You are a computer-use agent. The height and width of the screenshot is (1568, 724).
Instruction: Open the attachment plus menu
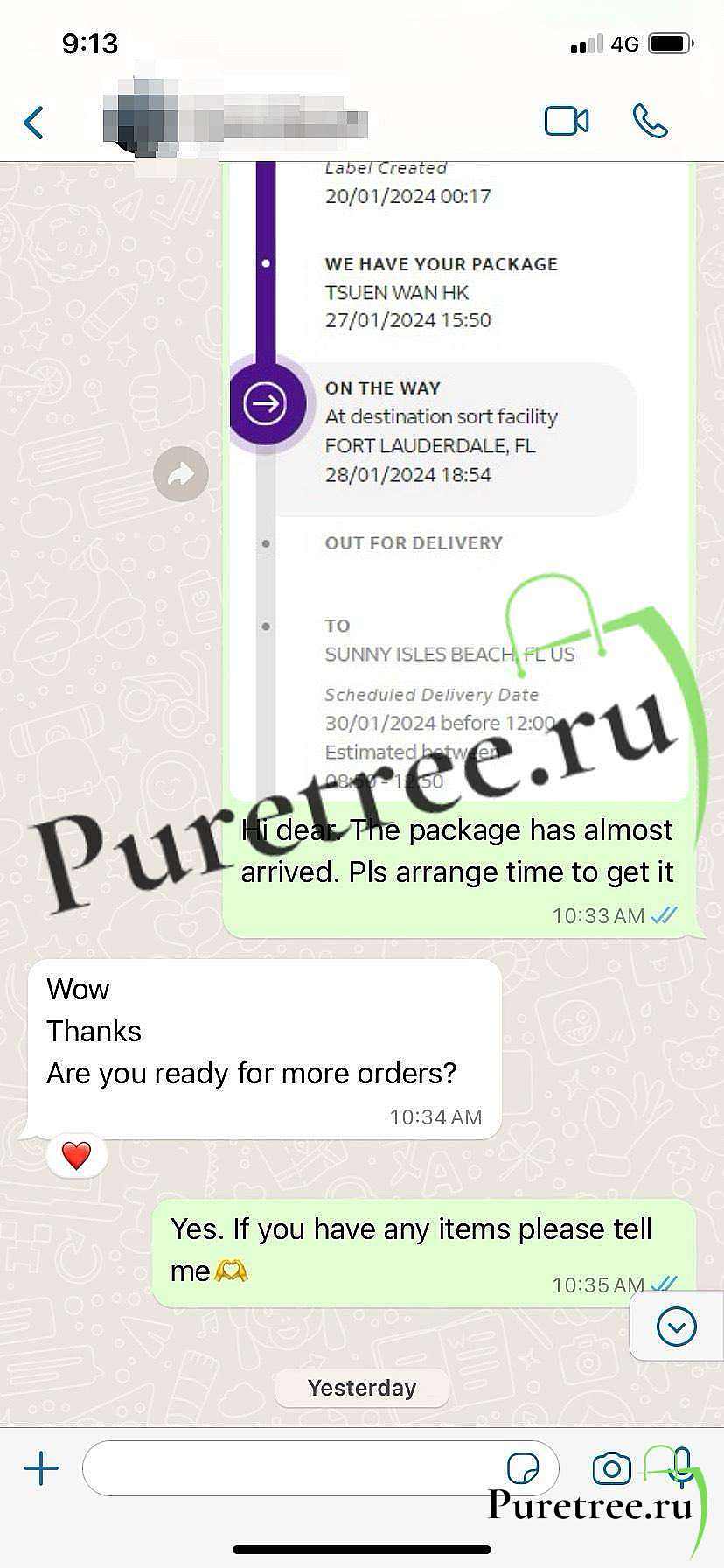coord(41,1468)
